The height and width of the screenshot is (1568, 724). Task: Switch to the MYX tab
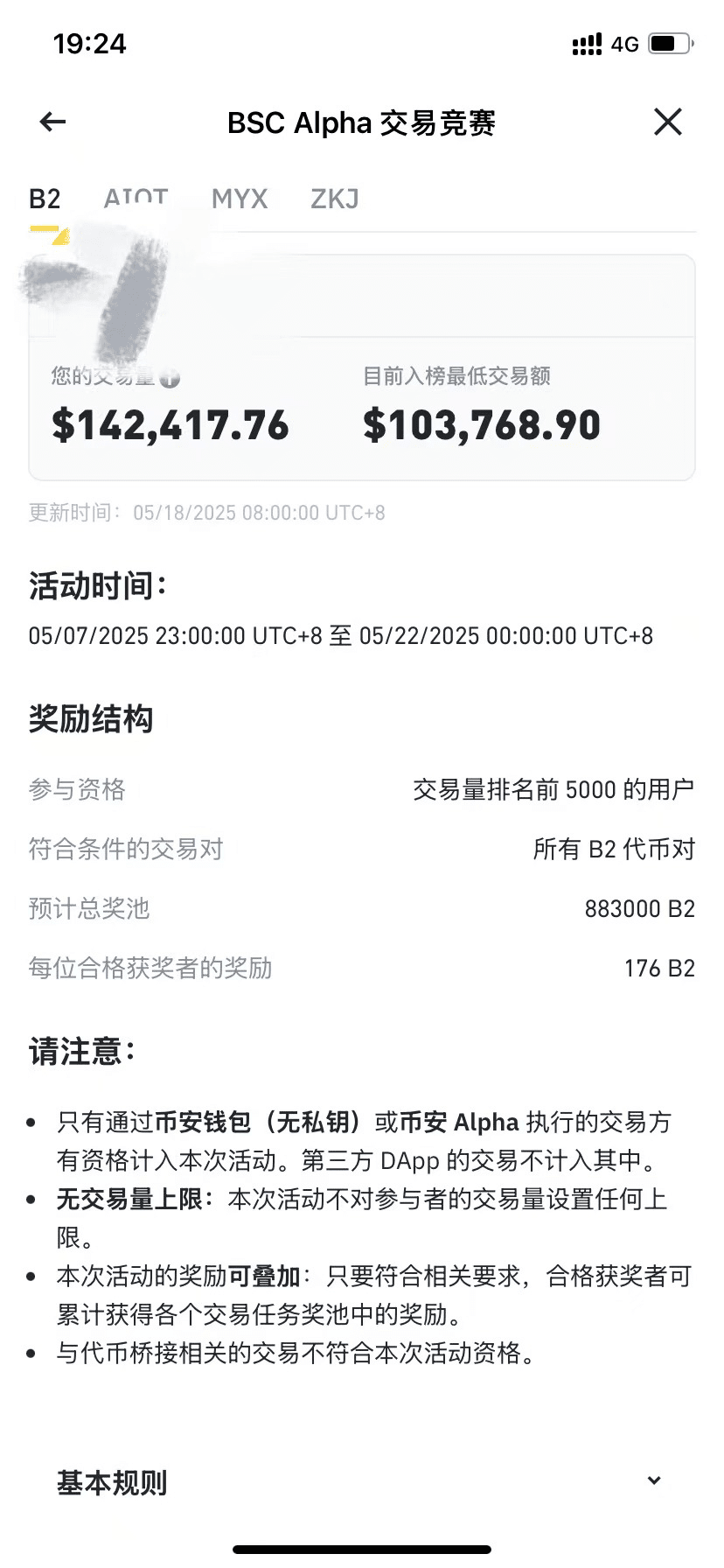coord(240,199)
